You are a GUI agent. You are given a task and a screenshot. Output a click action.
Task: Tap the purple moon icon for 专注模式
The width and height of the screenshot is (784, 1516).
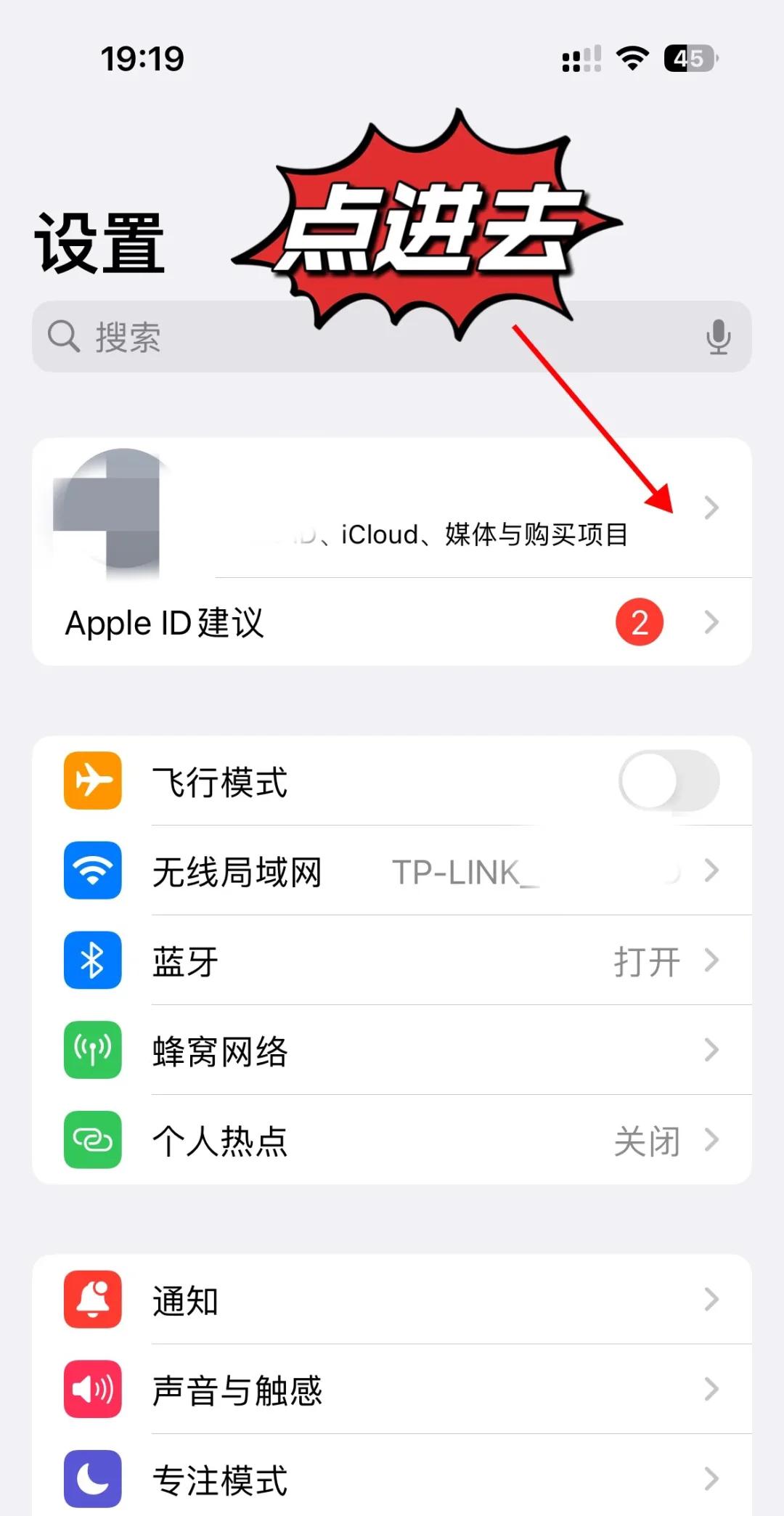point(92,1478)
